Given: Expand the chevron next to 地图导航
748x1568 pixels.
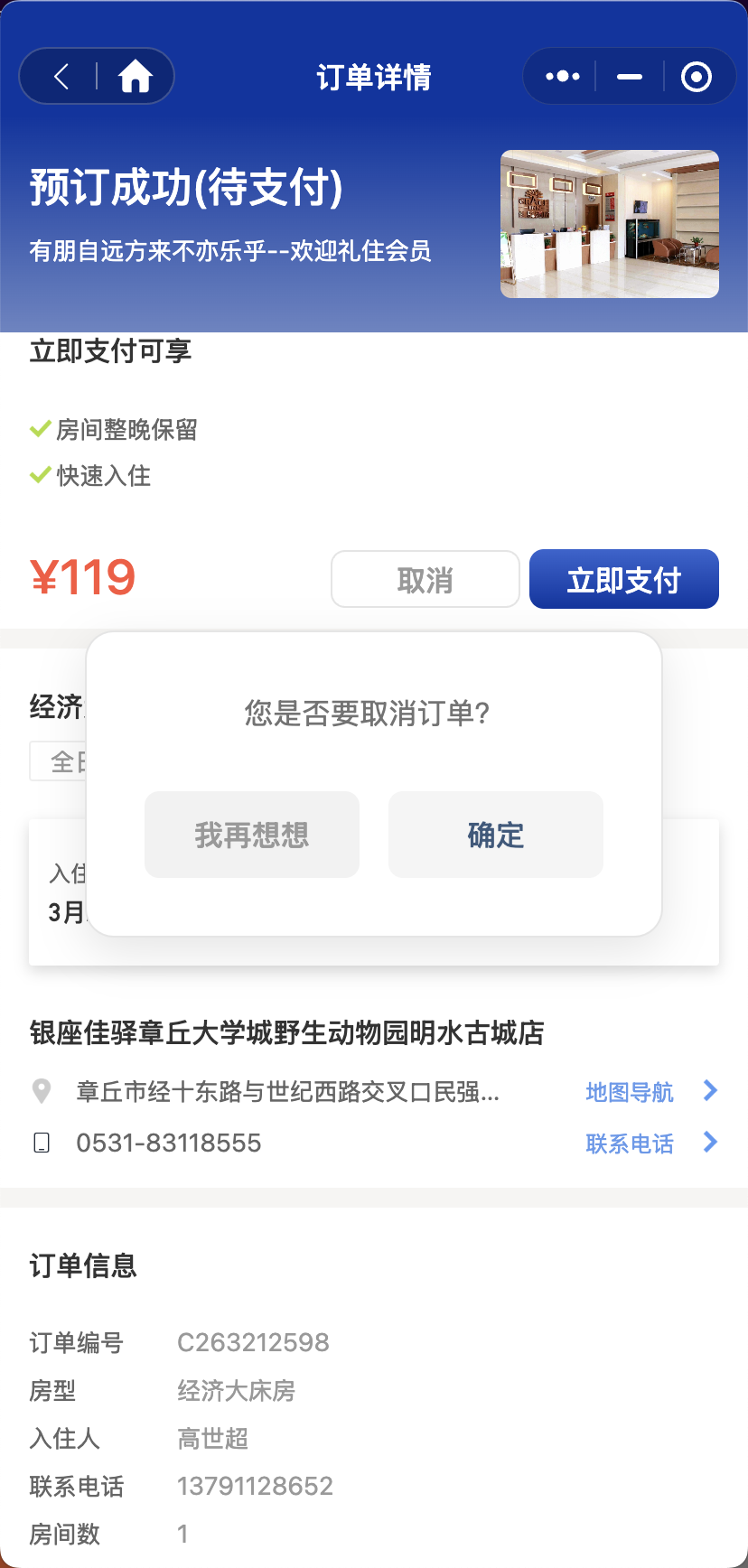Looking at the screenshot, I should click(x=711, y=1092).
